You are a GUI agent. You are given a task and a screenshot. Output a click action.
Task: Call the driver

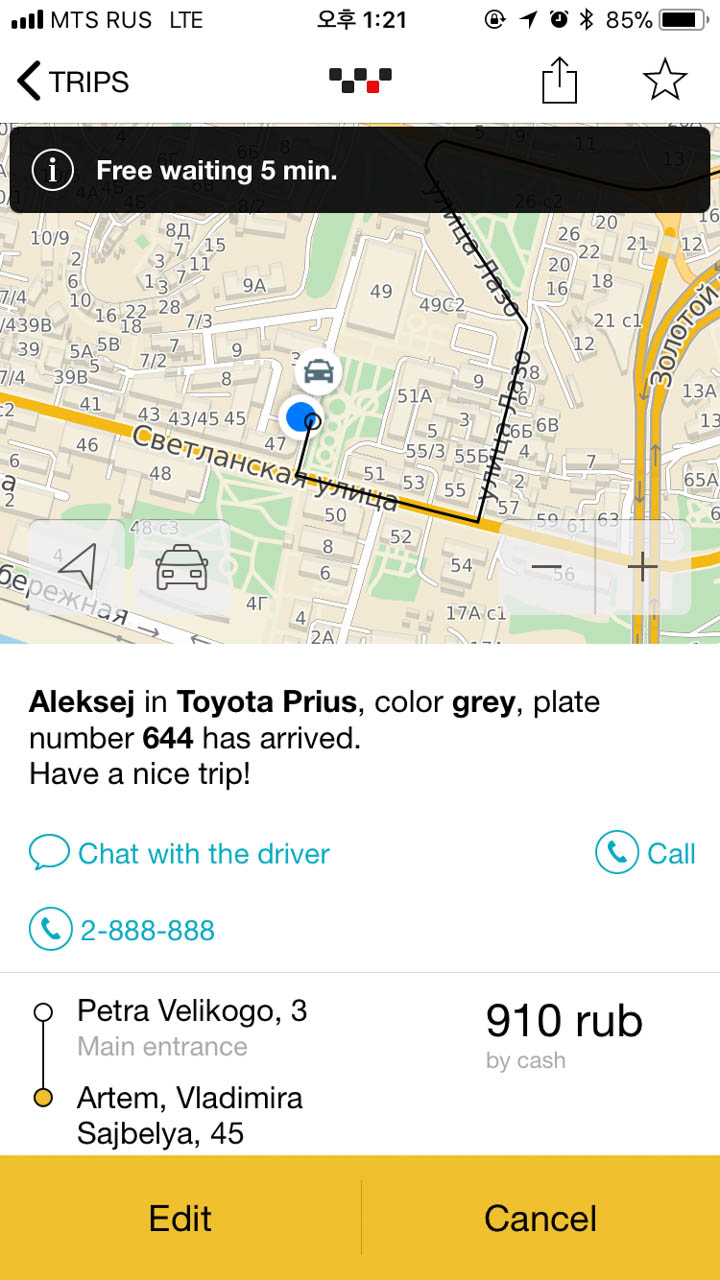point(645,853)
